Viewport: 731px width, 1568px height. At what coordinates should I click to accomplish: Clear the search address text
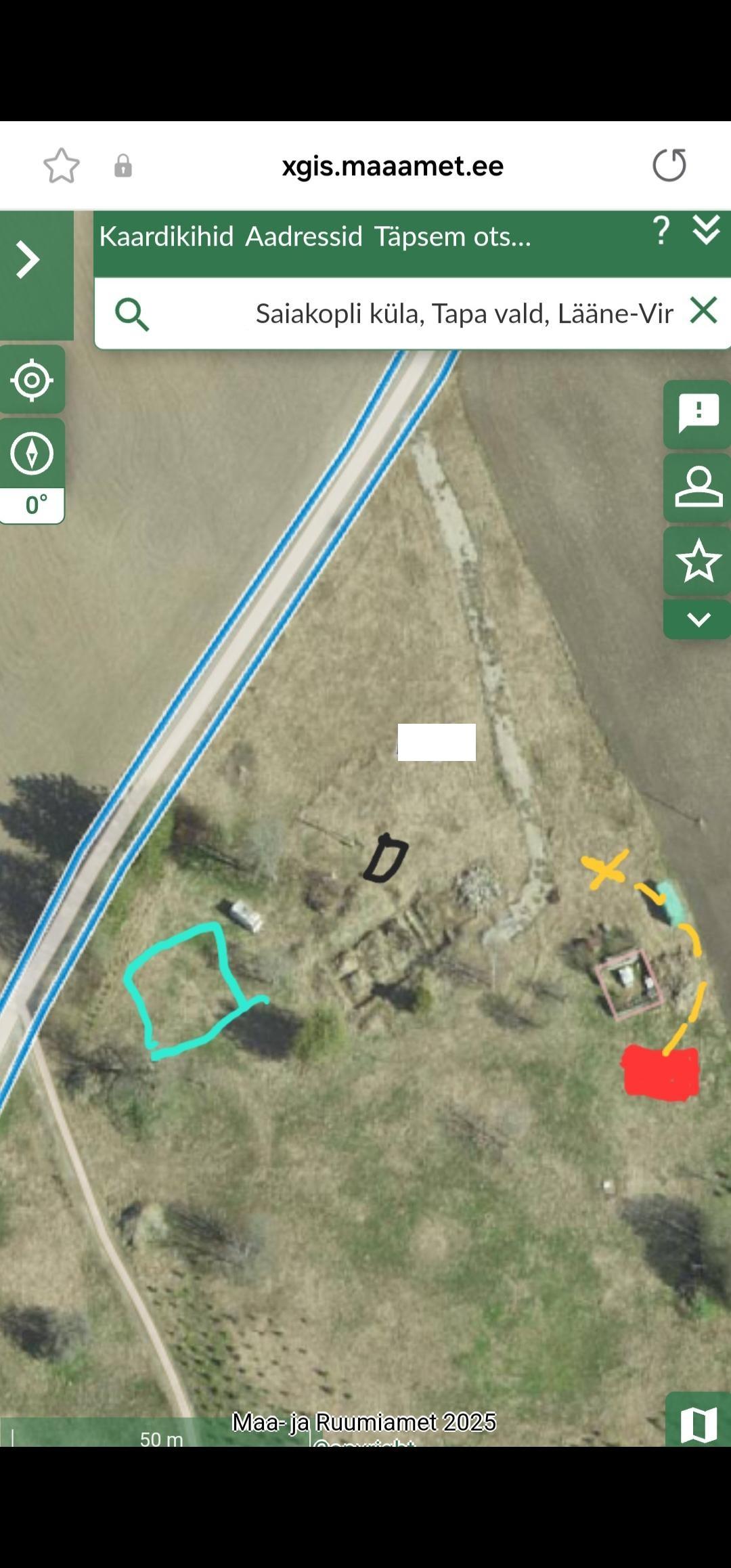(x=703, y=311)
